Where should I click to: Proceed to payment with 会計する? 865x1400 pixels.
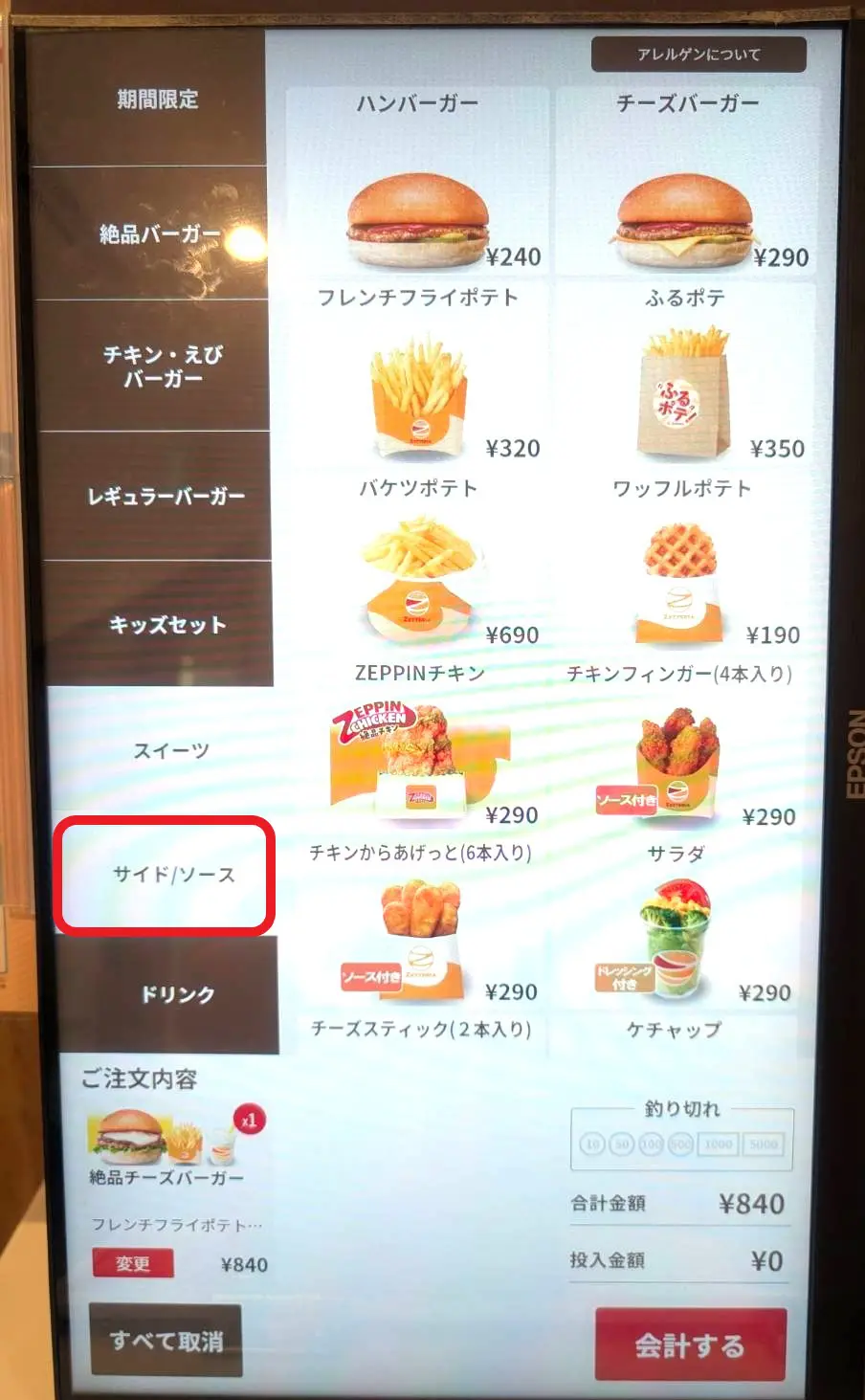[690, 1344]
